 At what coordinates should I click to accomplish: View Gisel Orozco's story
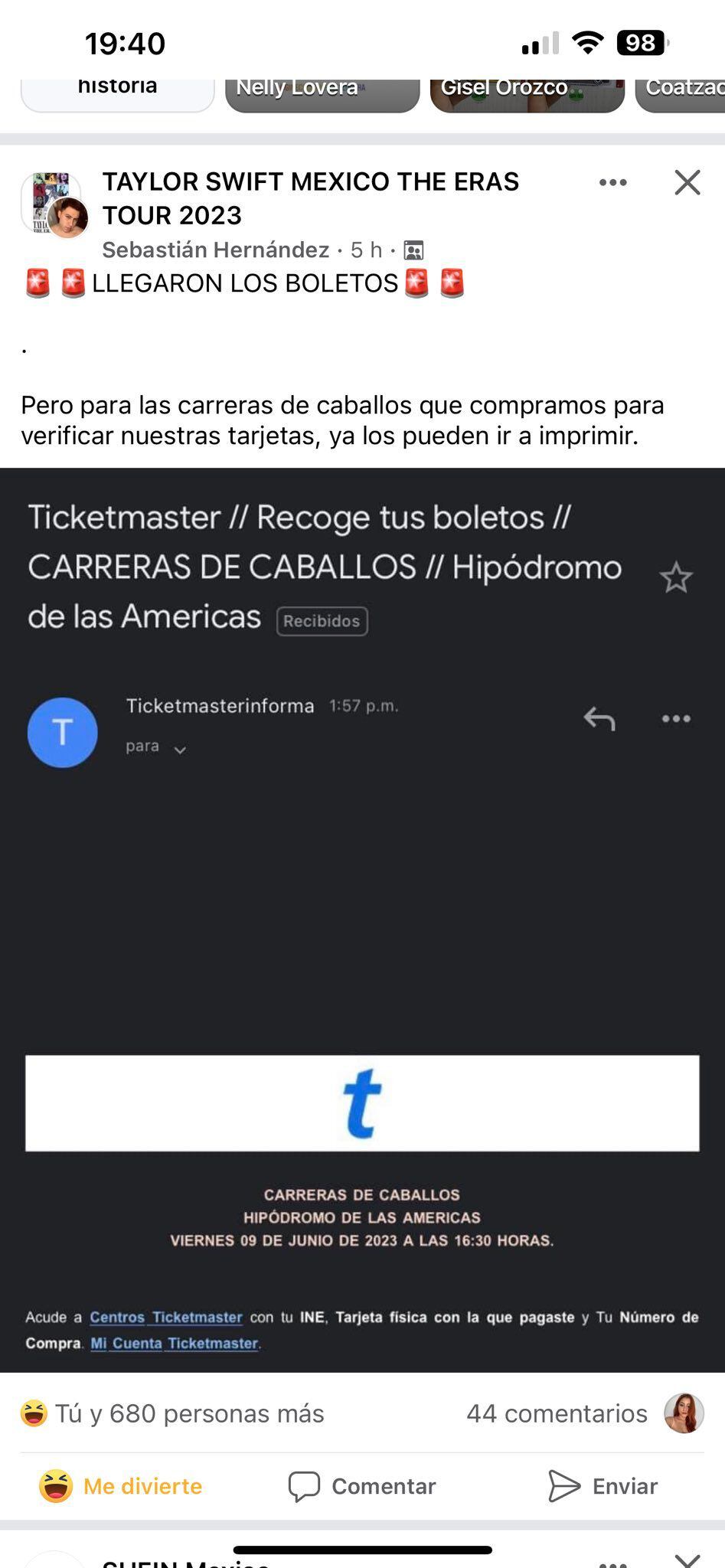pos(527,93)
